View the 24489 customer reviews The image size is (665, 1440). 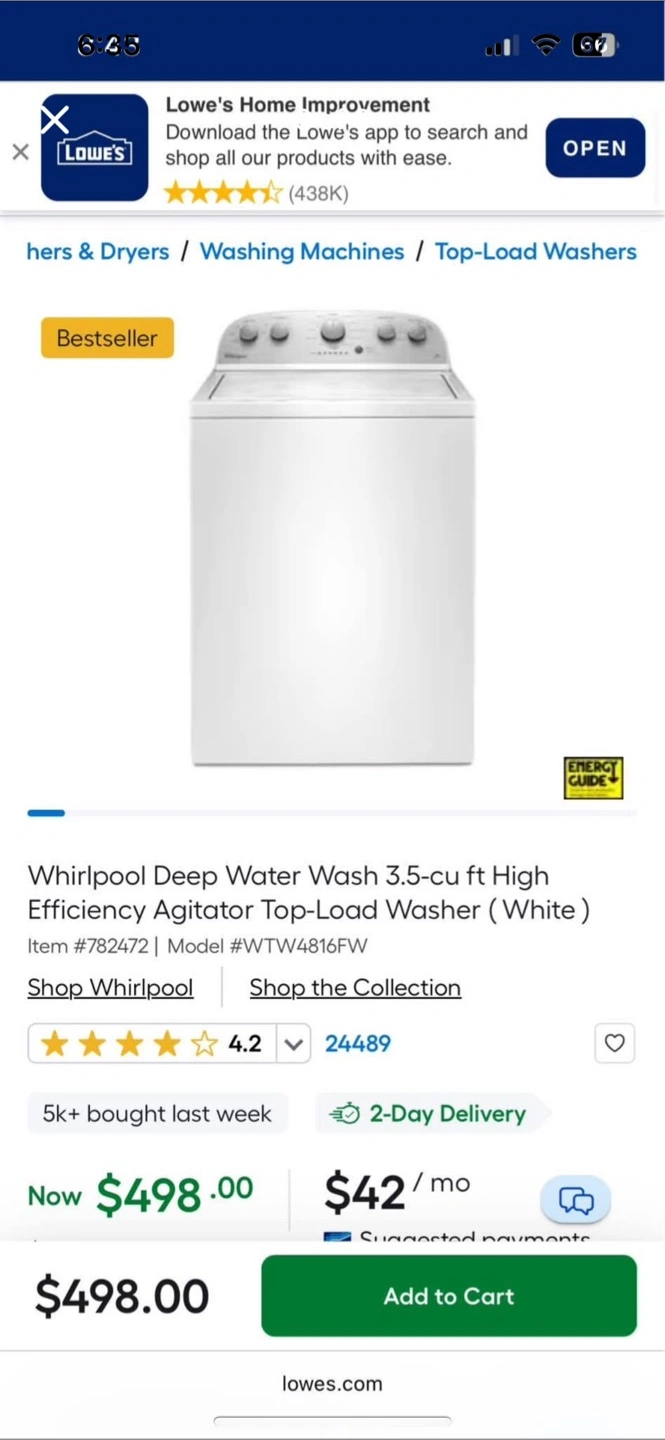pos(357,1044)
